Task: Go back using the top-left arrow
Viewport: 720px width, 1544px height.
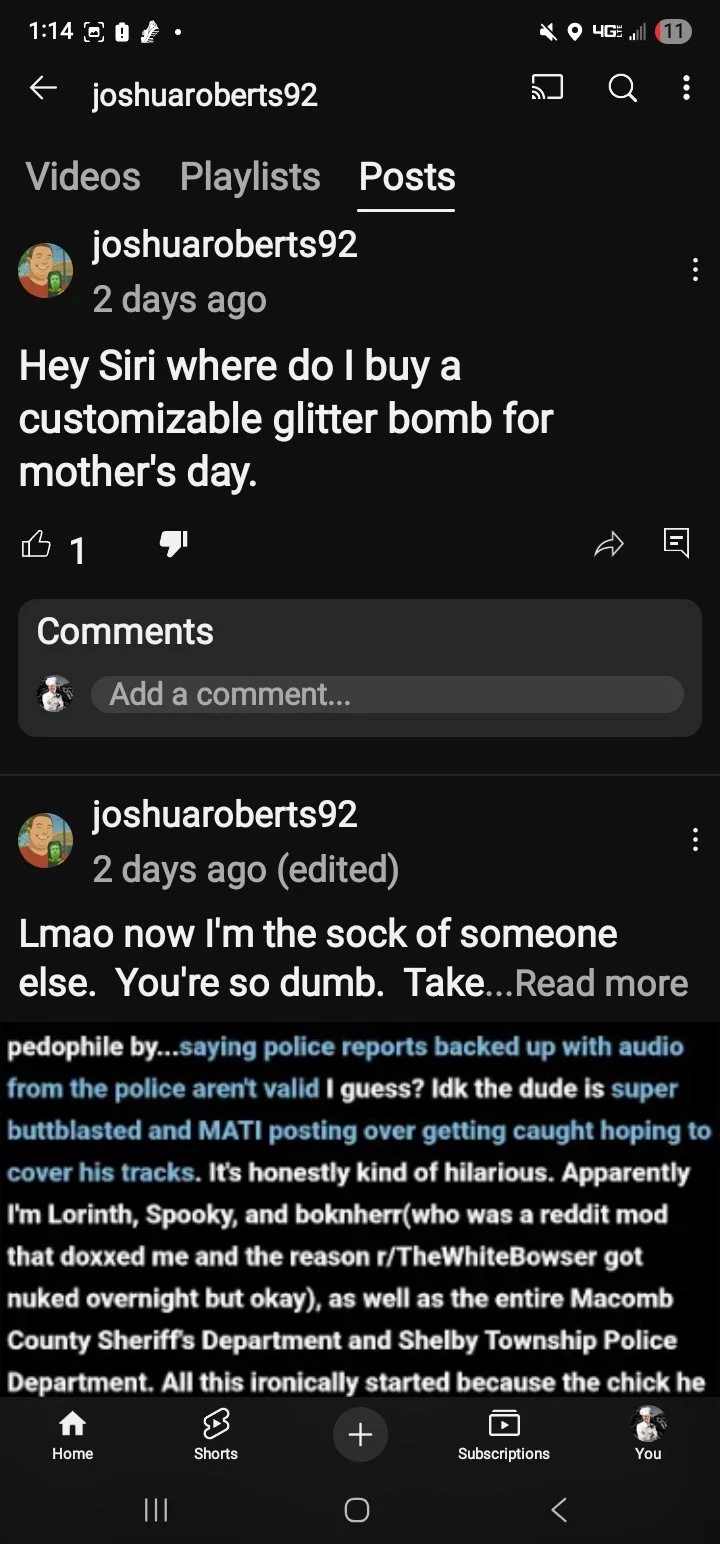Action: (43, 89)
